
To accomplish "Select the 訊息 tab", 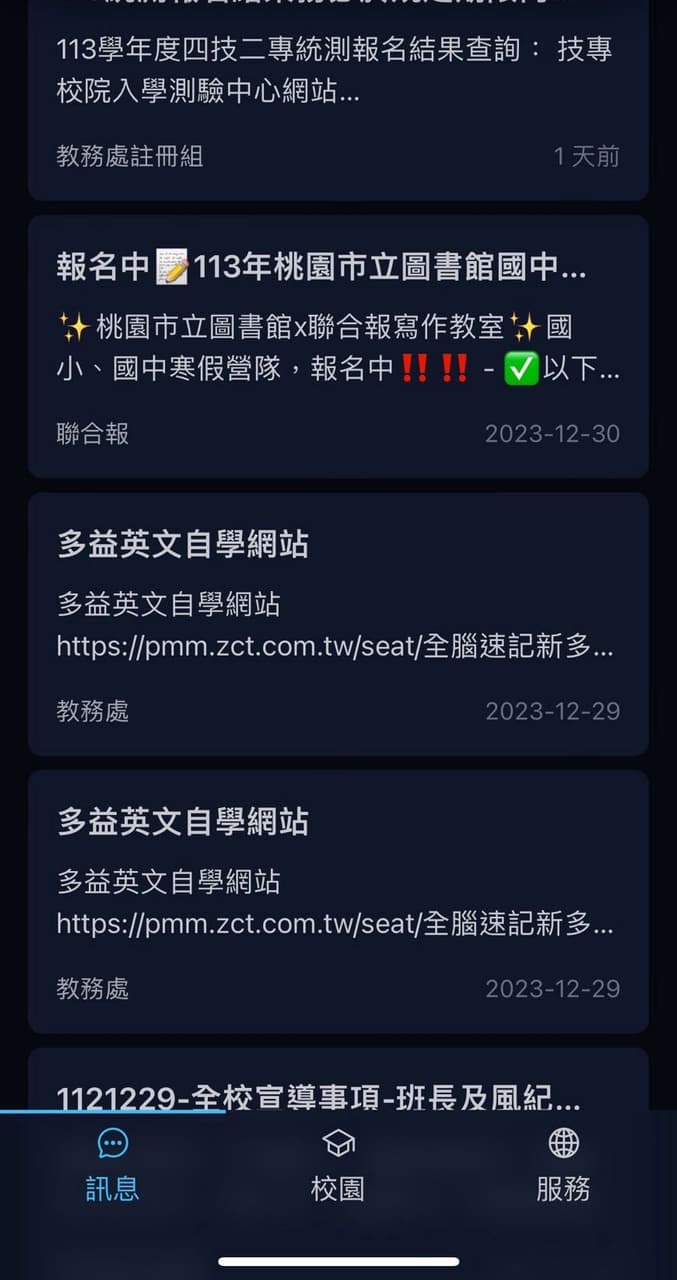I will [x=112, y=1166].
